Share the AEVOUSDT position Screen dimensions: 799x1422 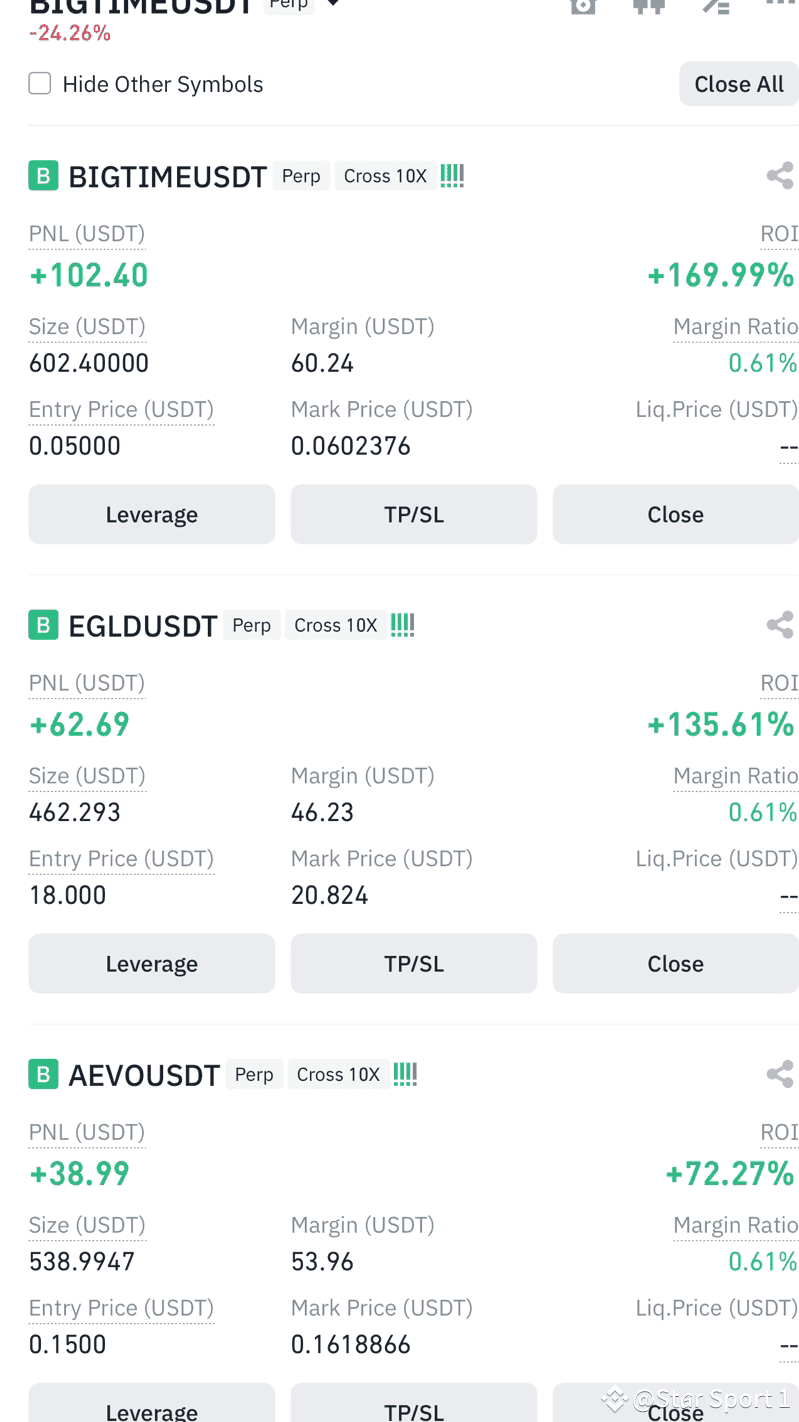(779, 1074)
